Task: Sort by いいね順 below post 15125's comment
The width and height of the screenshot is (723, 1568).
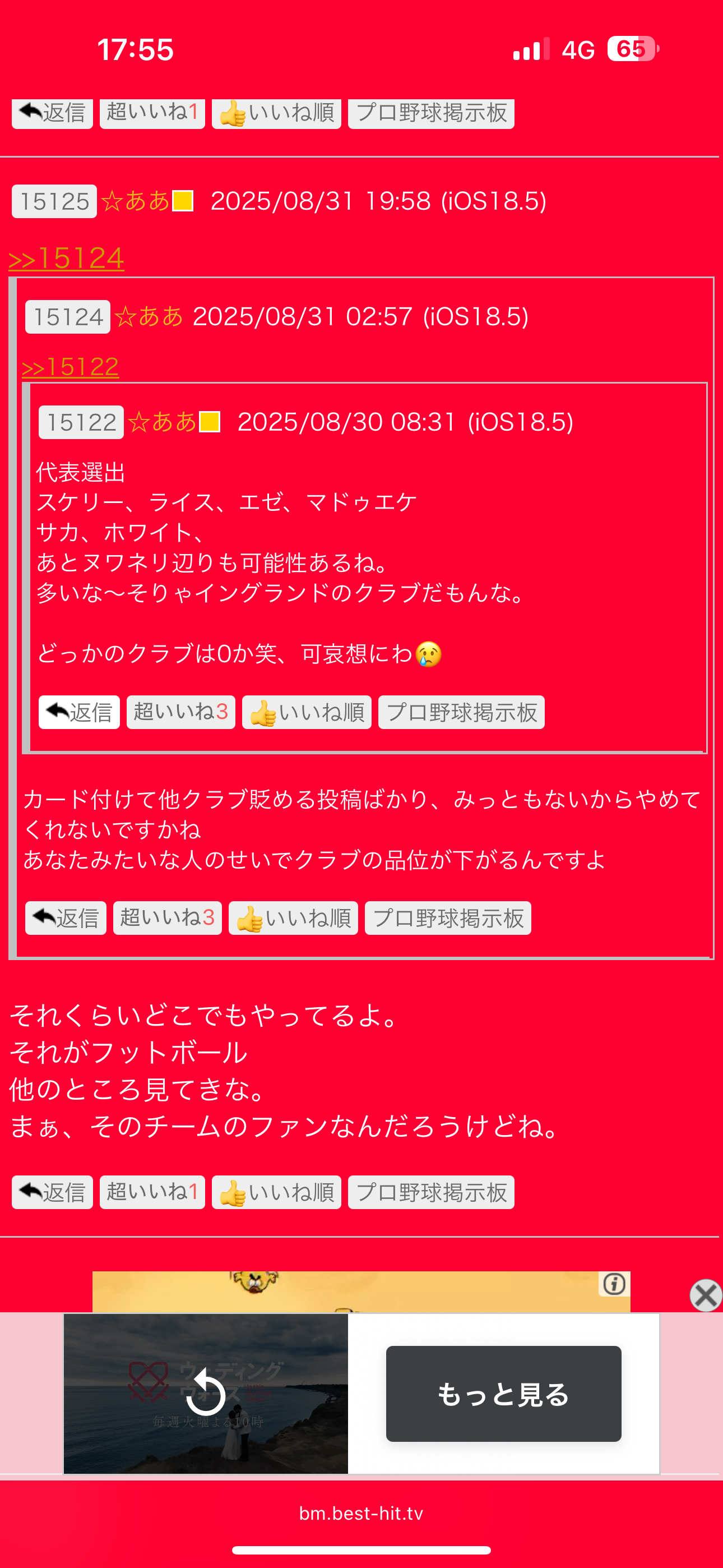Action: (276, 1192)
